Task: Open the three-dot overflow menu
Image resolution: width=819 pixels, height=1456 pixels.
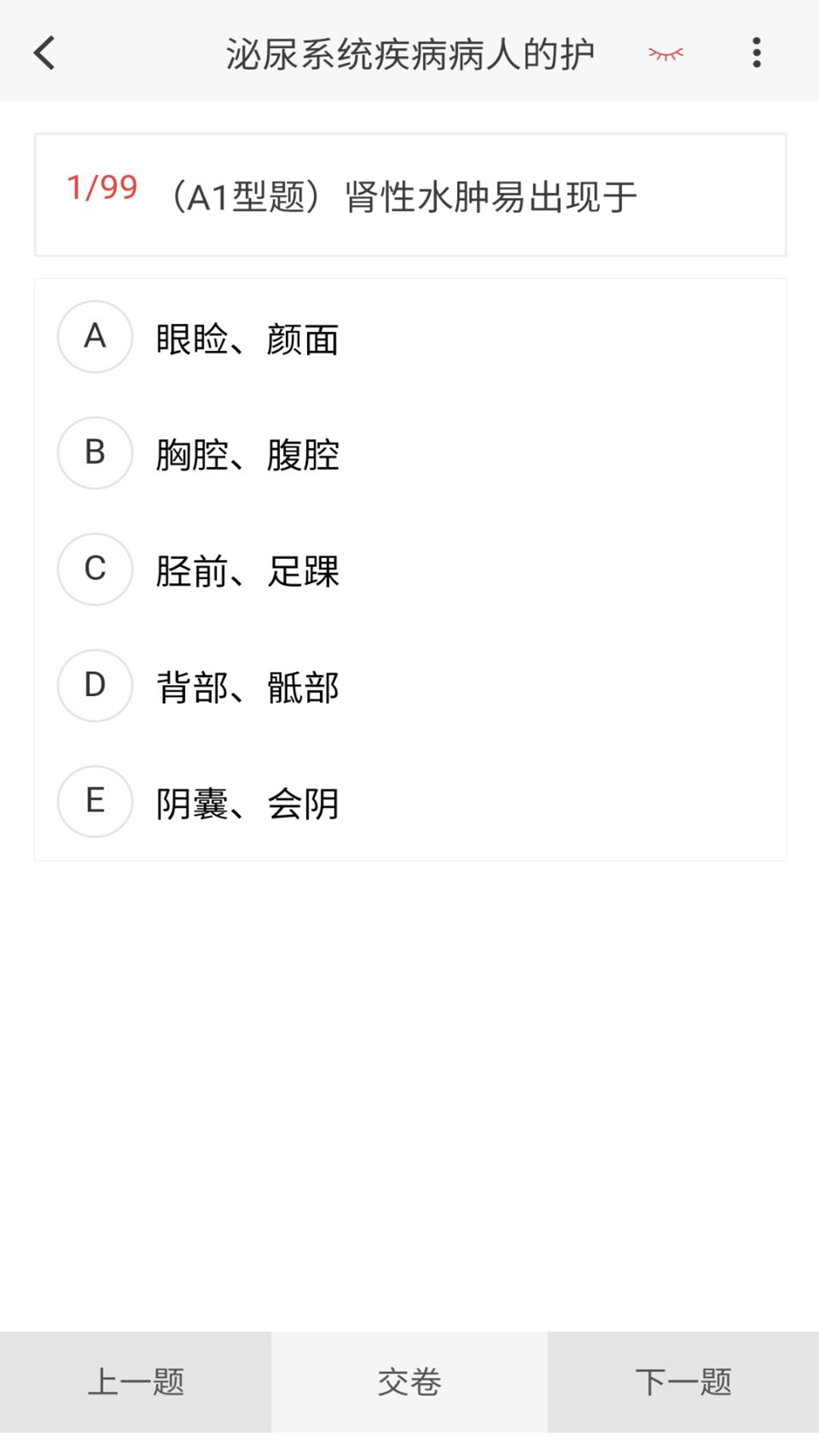Action: [756, 53]
